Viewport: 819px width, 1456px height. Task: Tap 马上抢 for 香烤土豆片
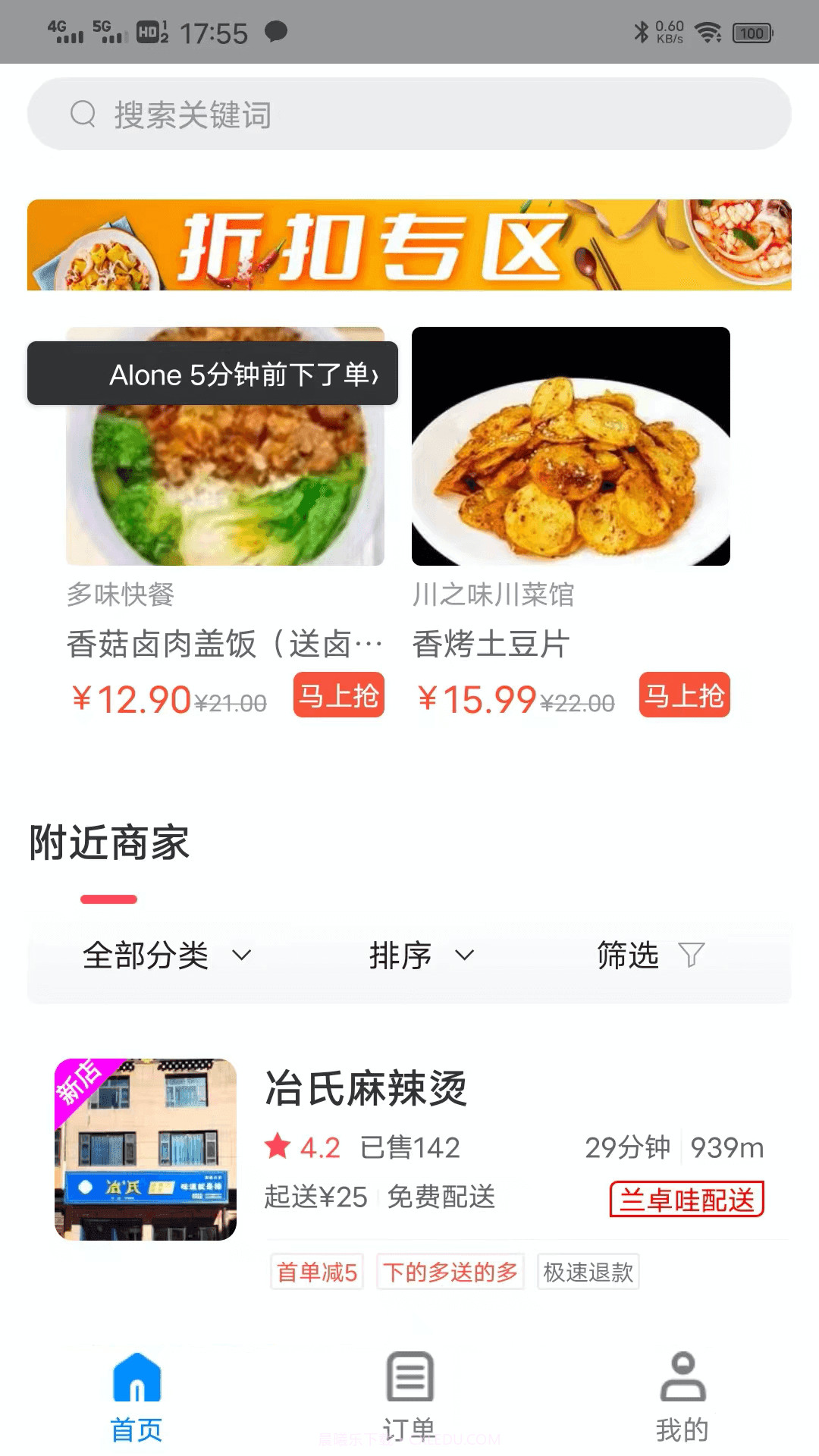684,696
